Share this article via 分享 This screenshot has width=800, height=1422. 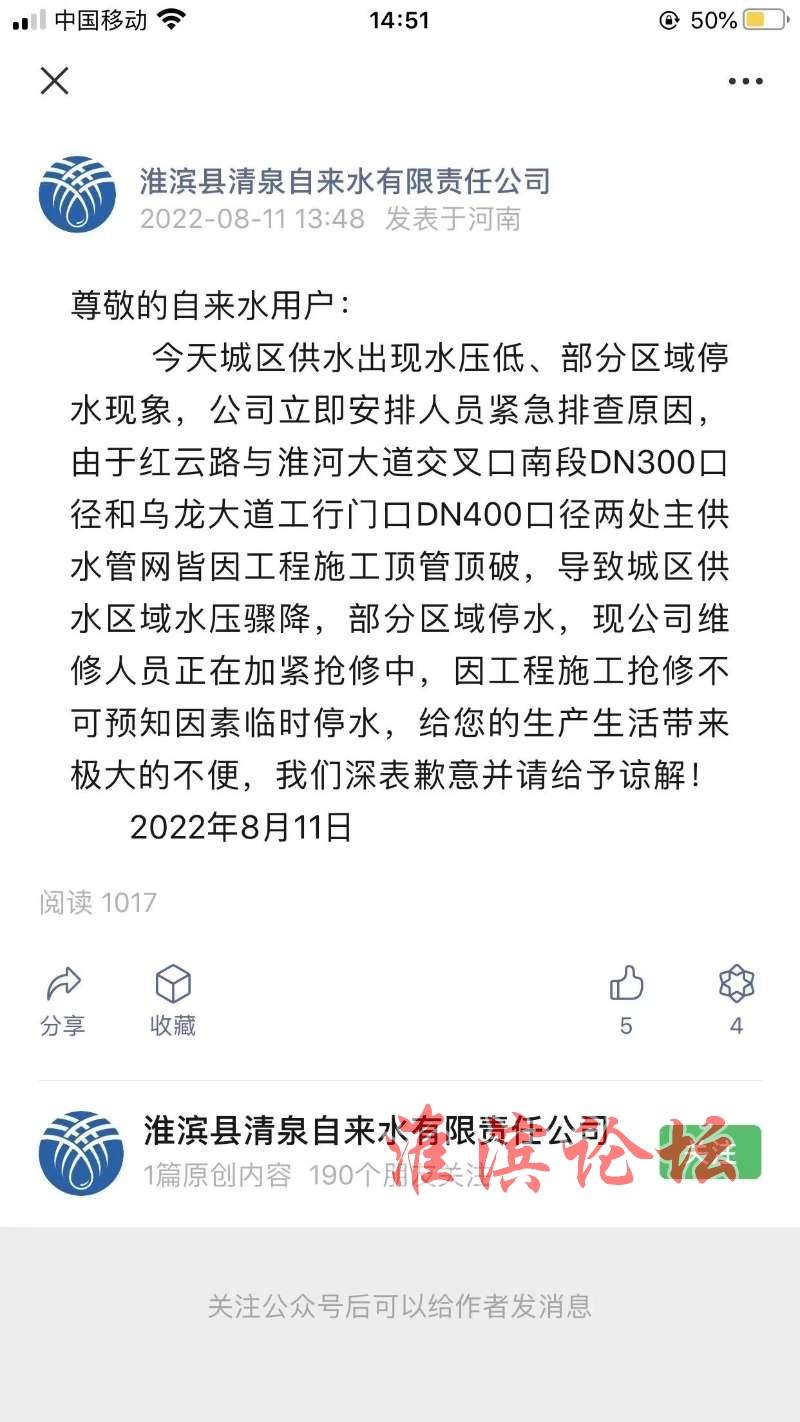[63, 1000]
